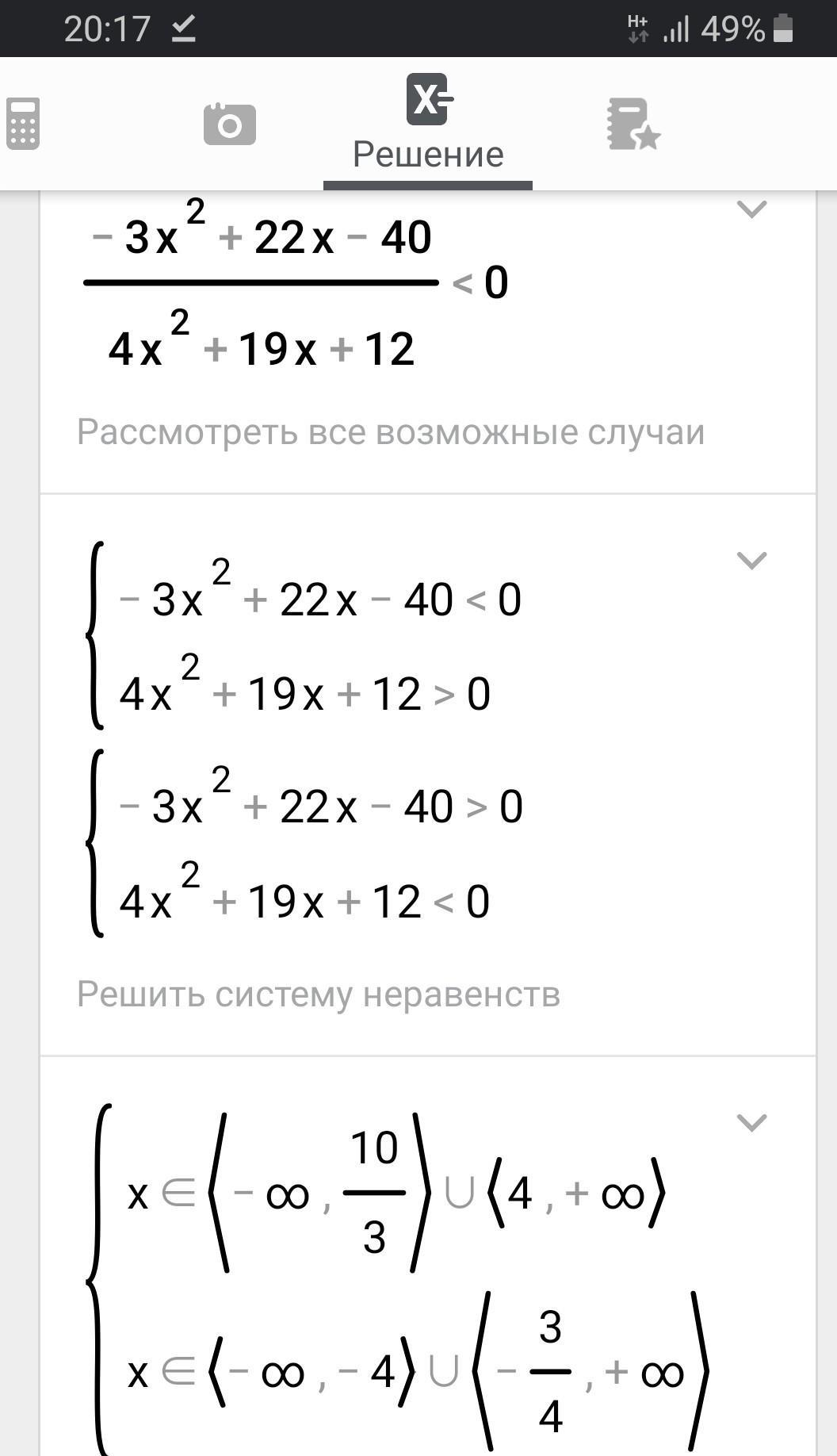The width and height of the screenshot is (837, 1456).
Task: Expand the interval solutions step
Action: (751, 1123)
